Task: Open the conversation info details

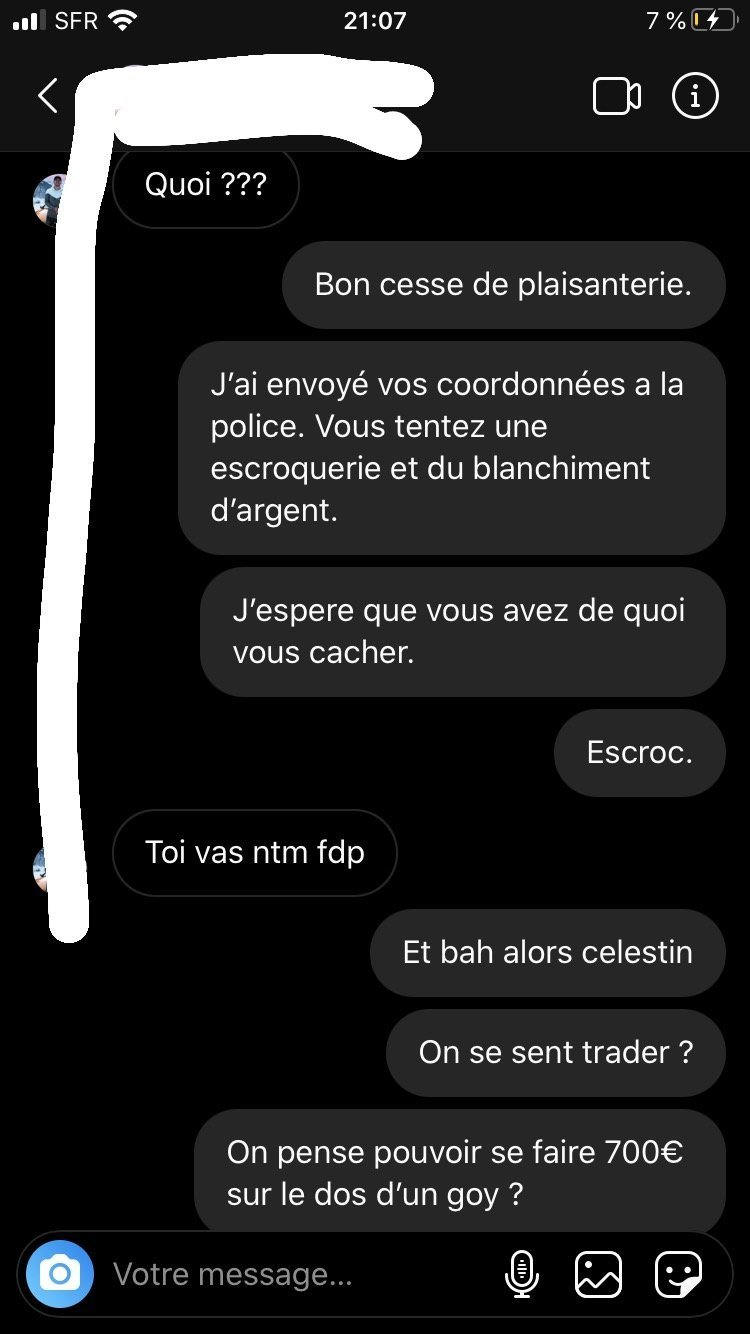Action: [x=695, y=96]
